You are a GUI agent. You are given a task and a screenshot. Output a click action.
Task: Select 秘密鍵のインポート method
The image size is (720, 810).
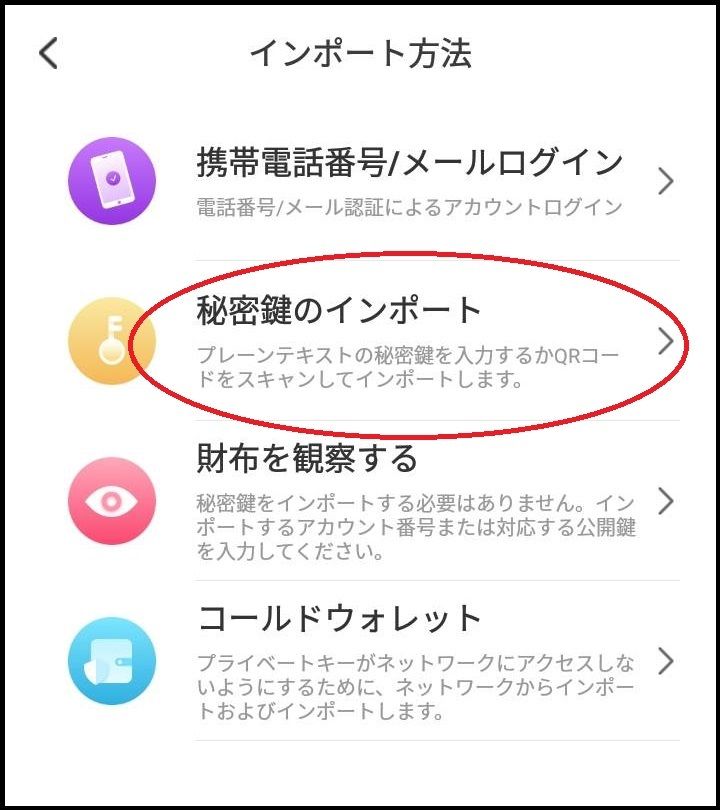[x=410, y=340]
